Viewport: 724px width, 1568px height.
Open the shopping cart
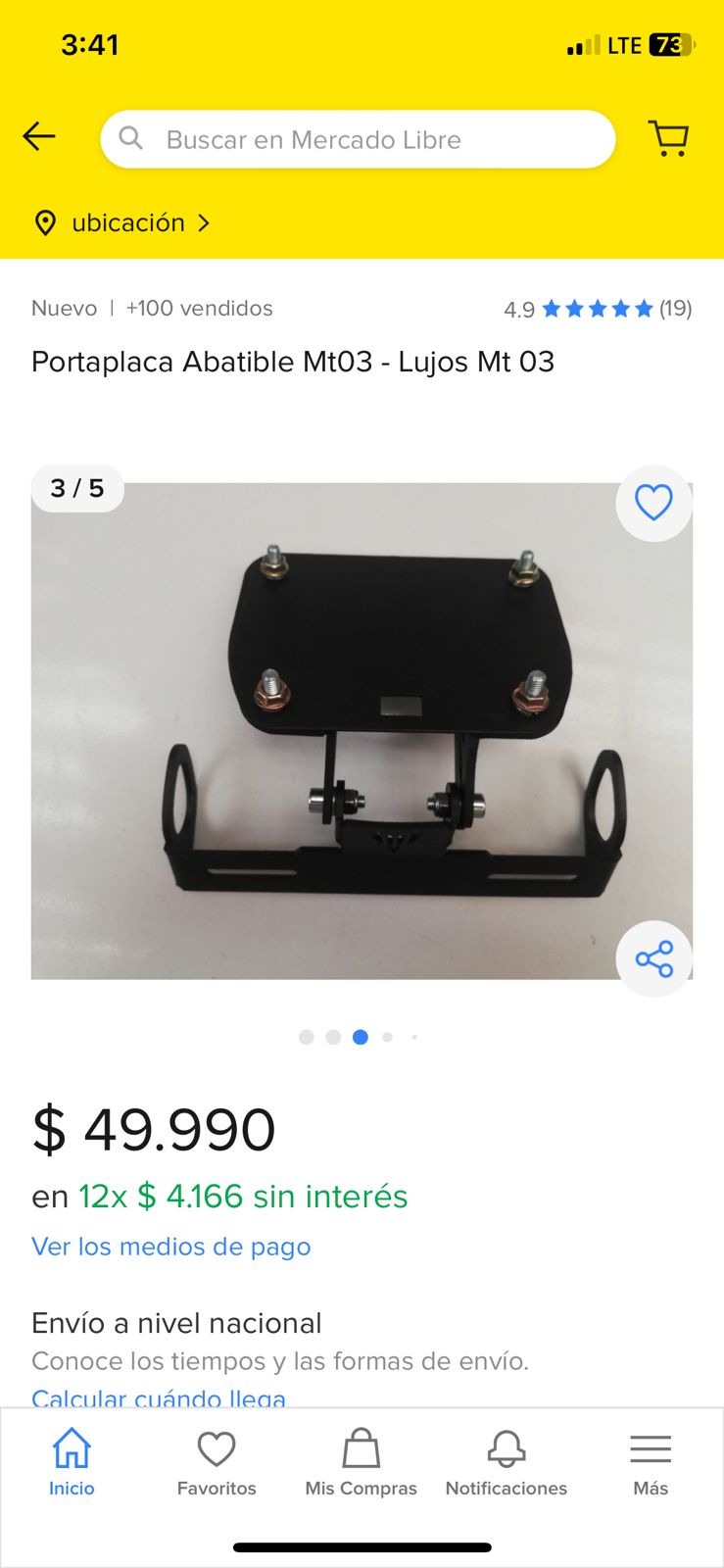[x=669, y=138]
